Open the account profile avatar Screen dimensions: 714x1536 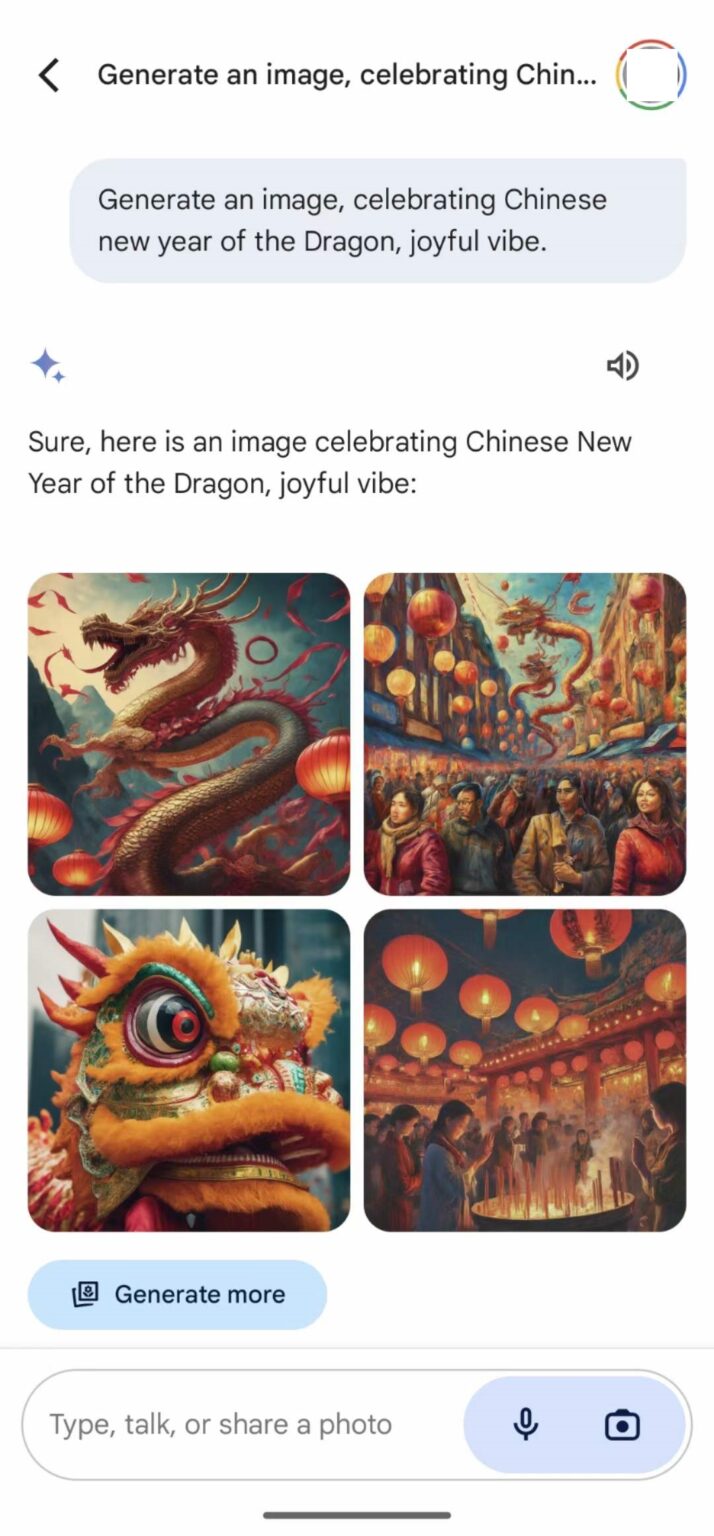(x=651, y=75)
